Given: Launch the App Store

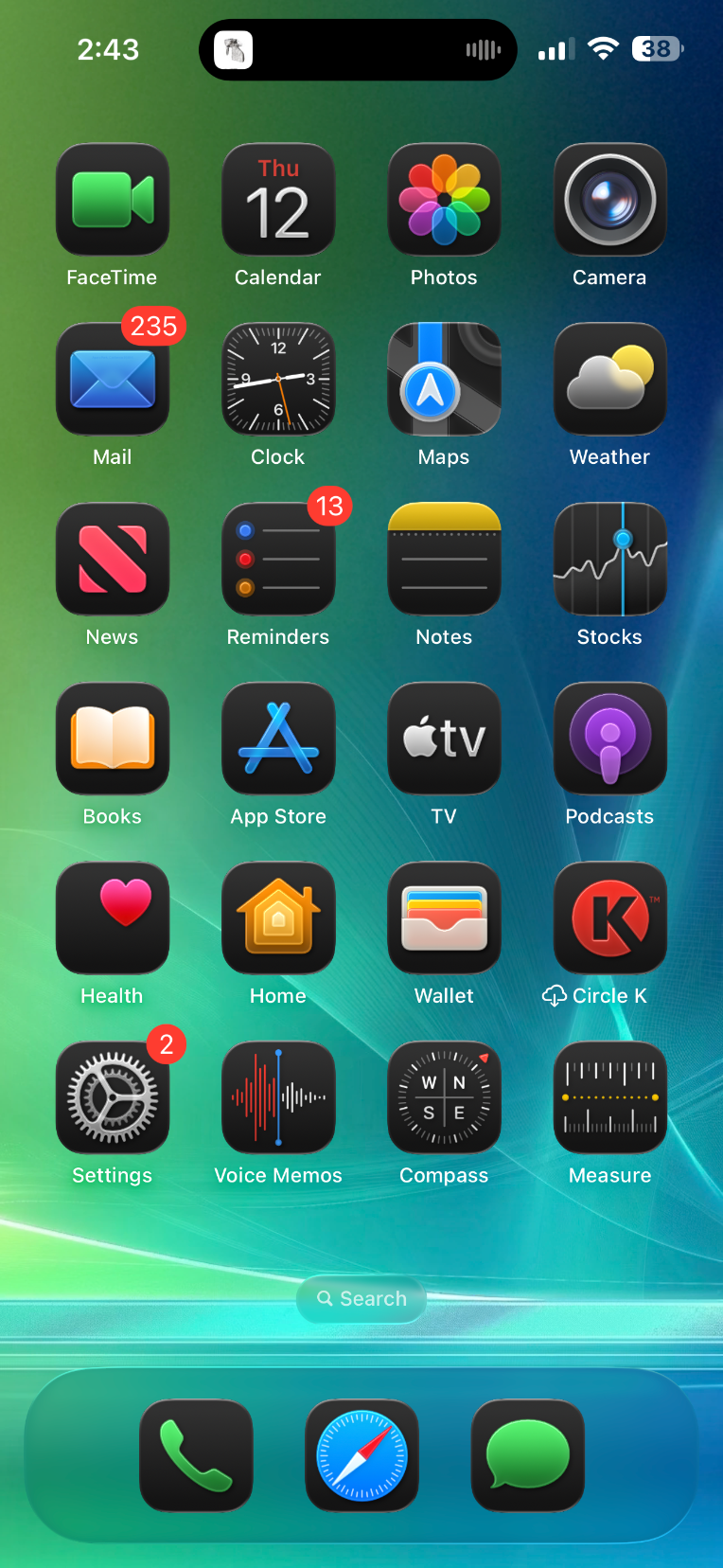Looking at the screenshot, I should 278,739.
